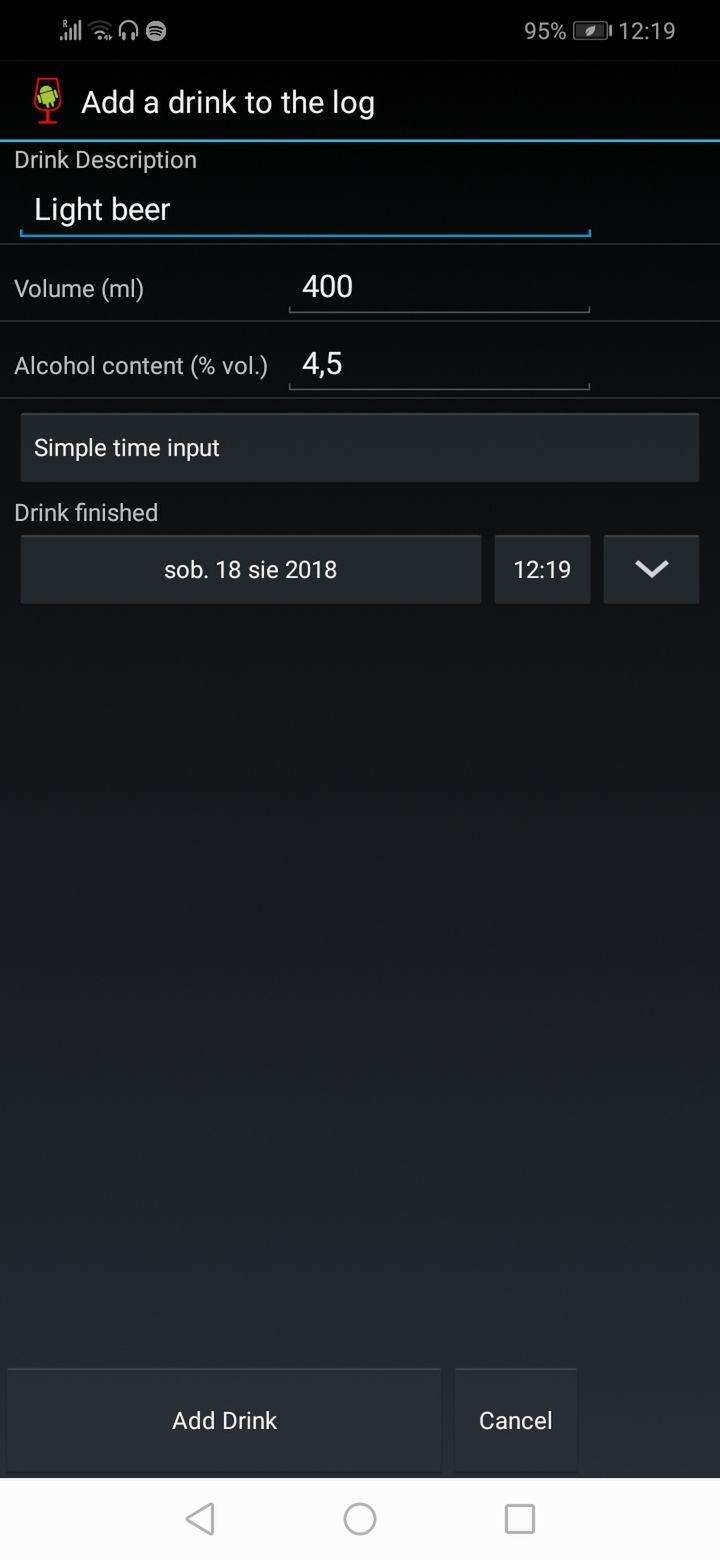Expand the chevron next to the time
Screen dimensions: 720x1560
click(x=651, y=569)
